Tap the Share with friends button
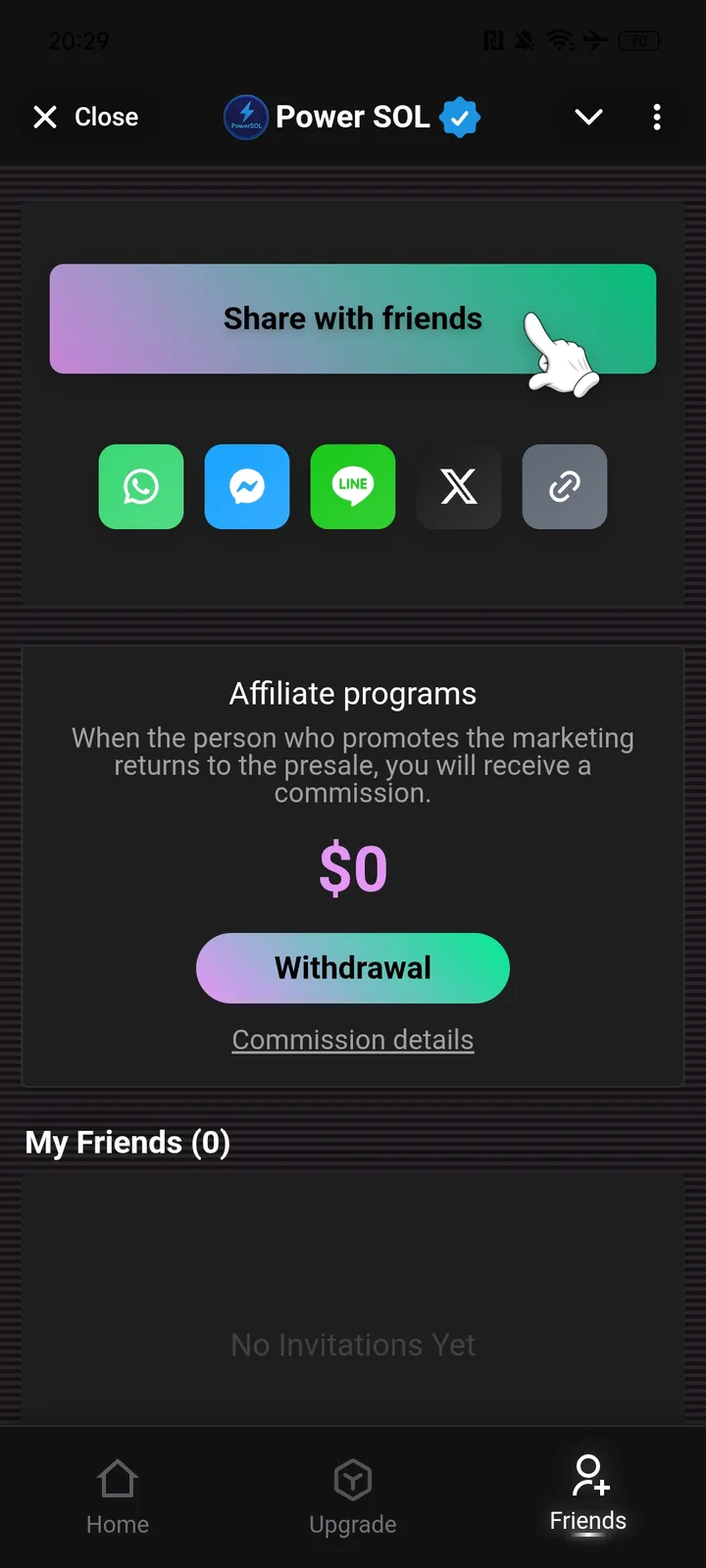This screenshot has width=706, height=1568. 353,318
